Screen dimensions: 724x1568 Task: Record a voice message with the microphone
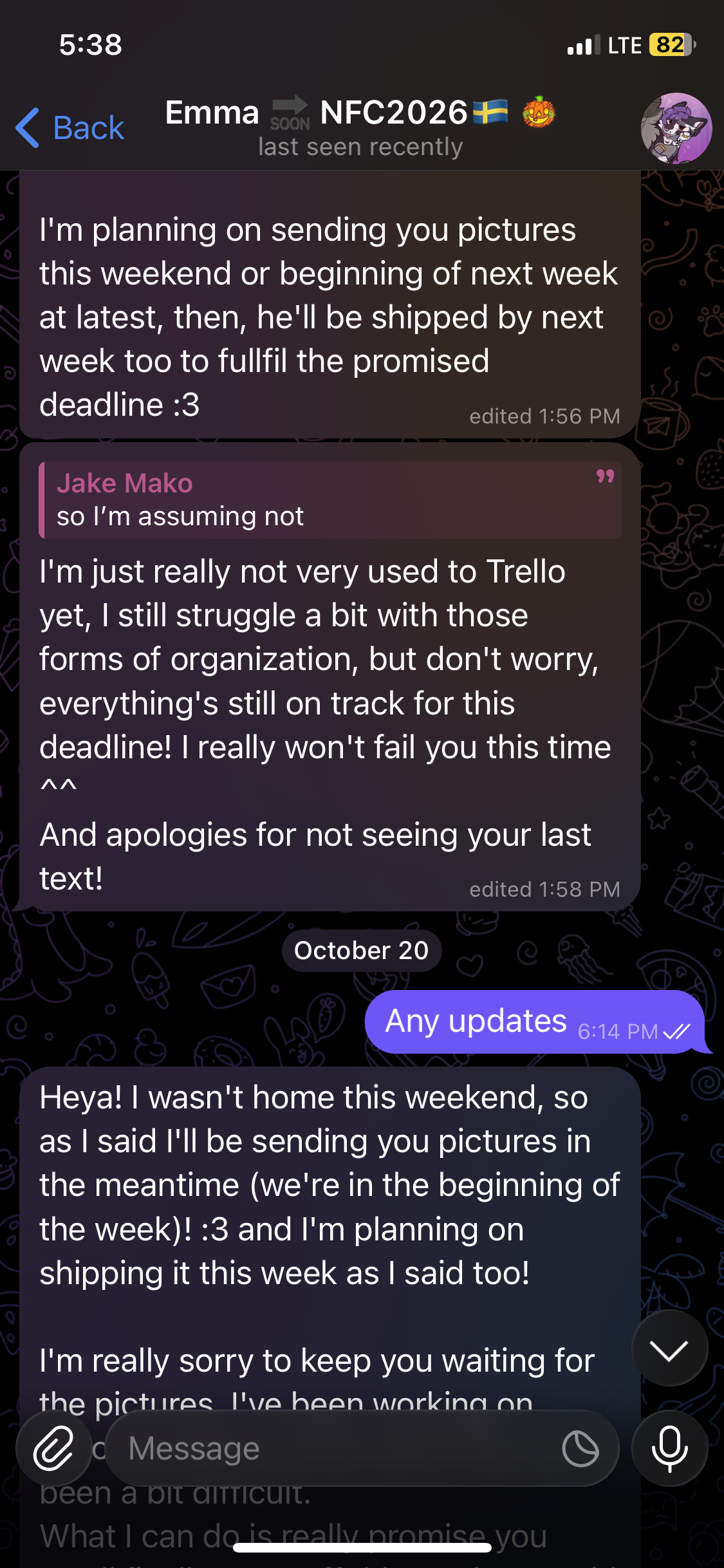tap(669, 1448)
